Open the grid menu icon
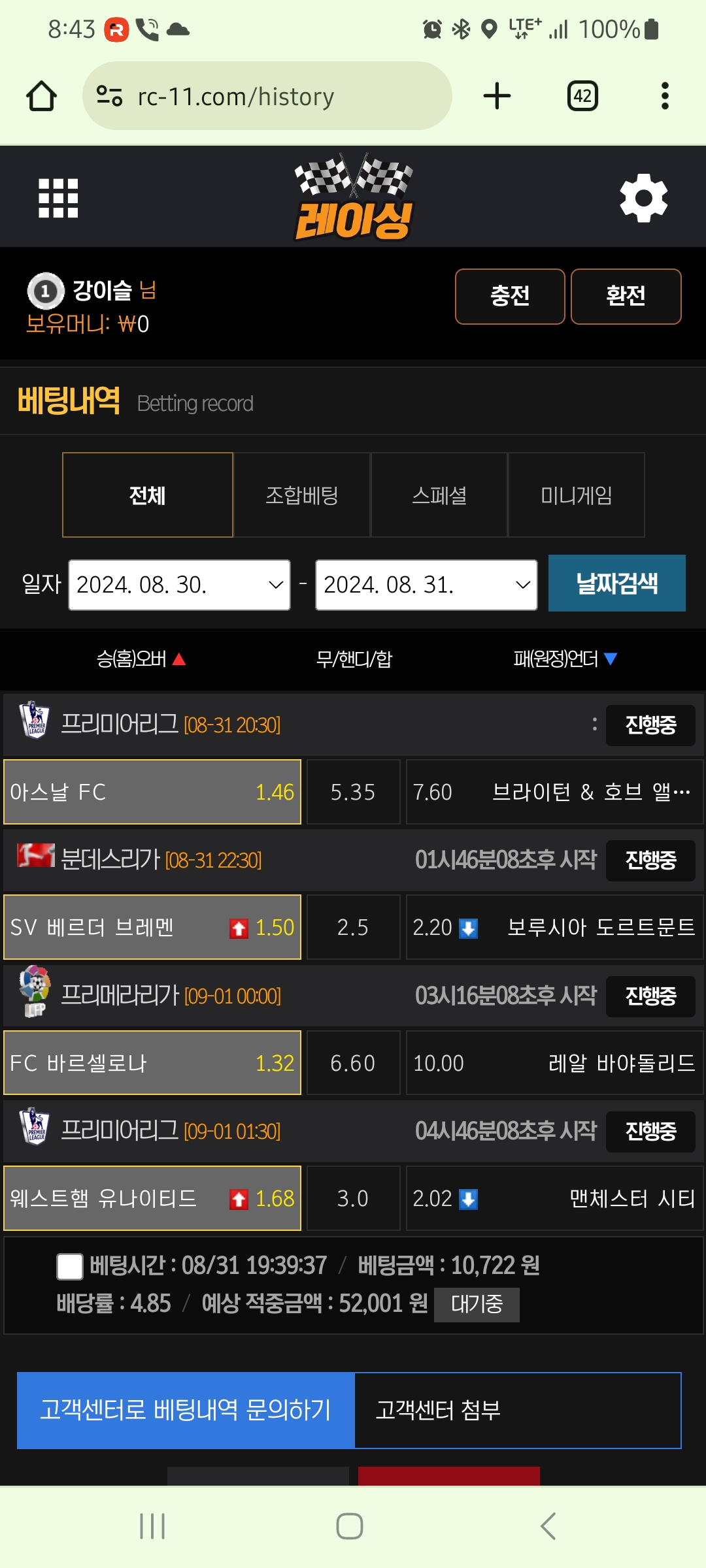The height and width of the screenshot is (1568, 706). tap(58, 198)
